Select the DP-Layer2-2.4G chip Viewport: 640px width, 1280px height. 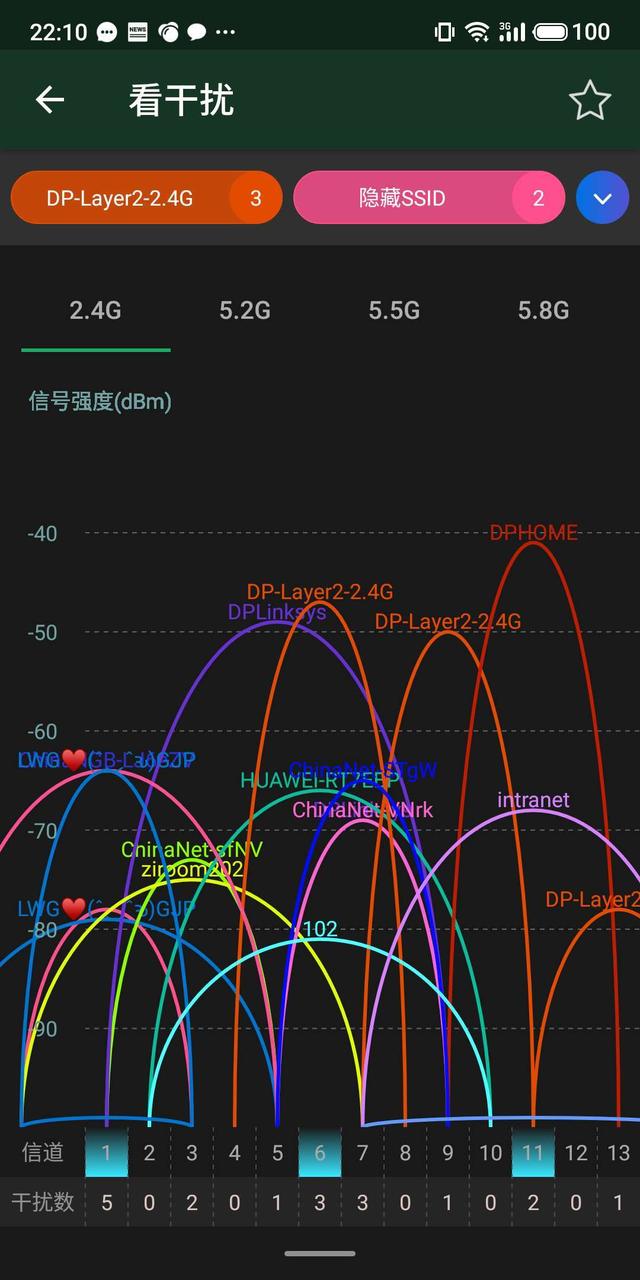tap(146, 198)
